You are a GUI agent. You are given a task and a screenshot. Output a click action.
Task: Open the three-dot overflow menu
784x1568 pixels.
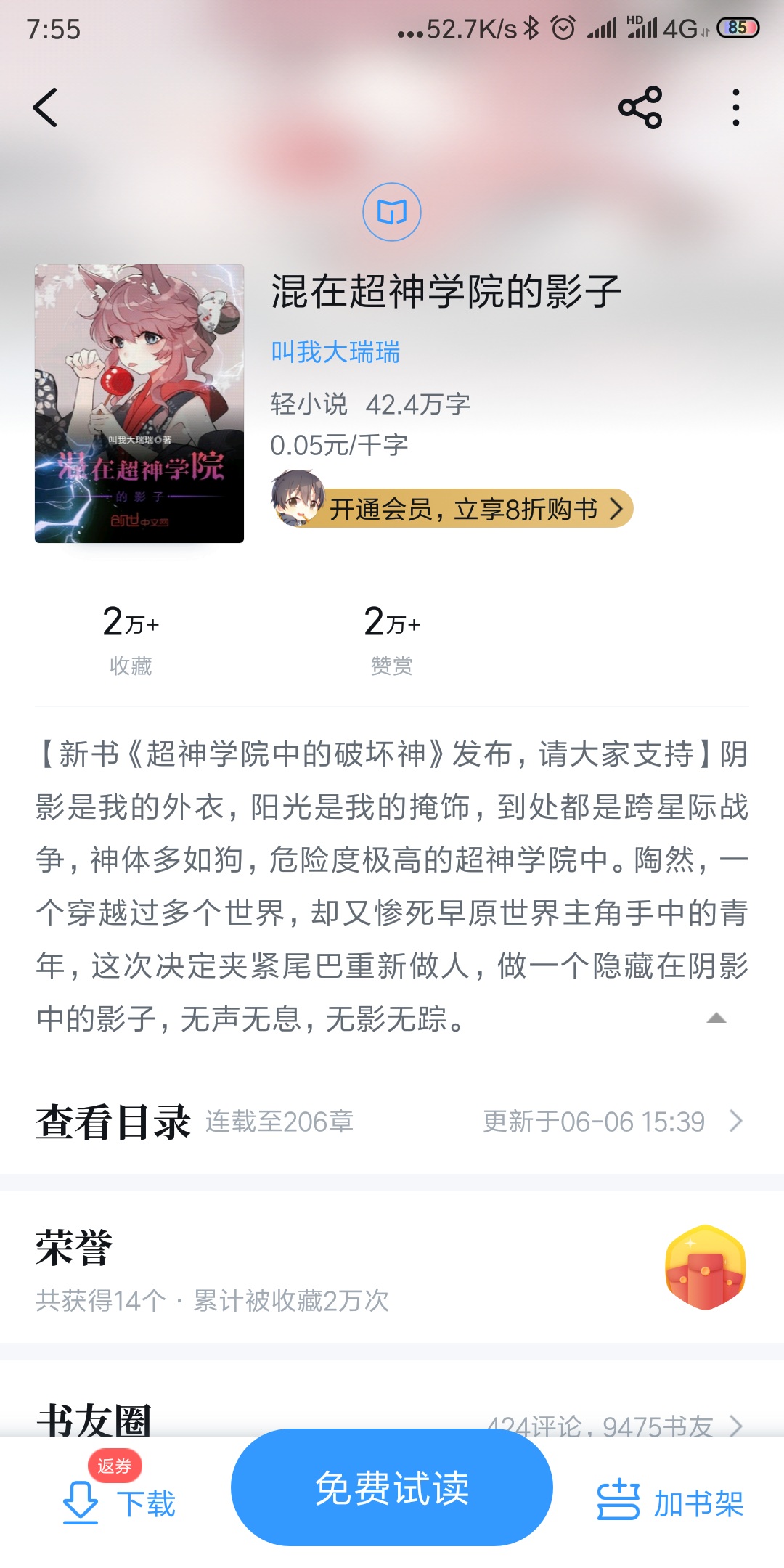tap(736, 108)
